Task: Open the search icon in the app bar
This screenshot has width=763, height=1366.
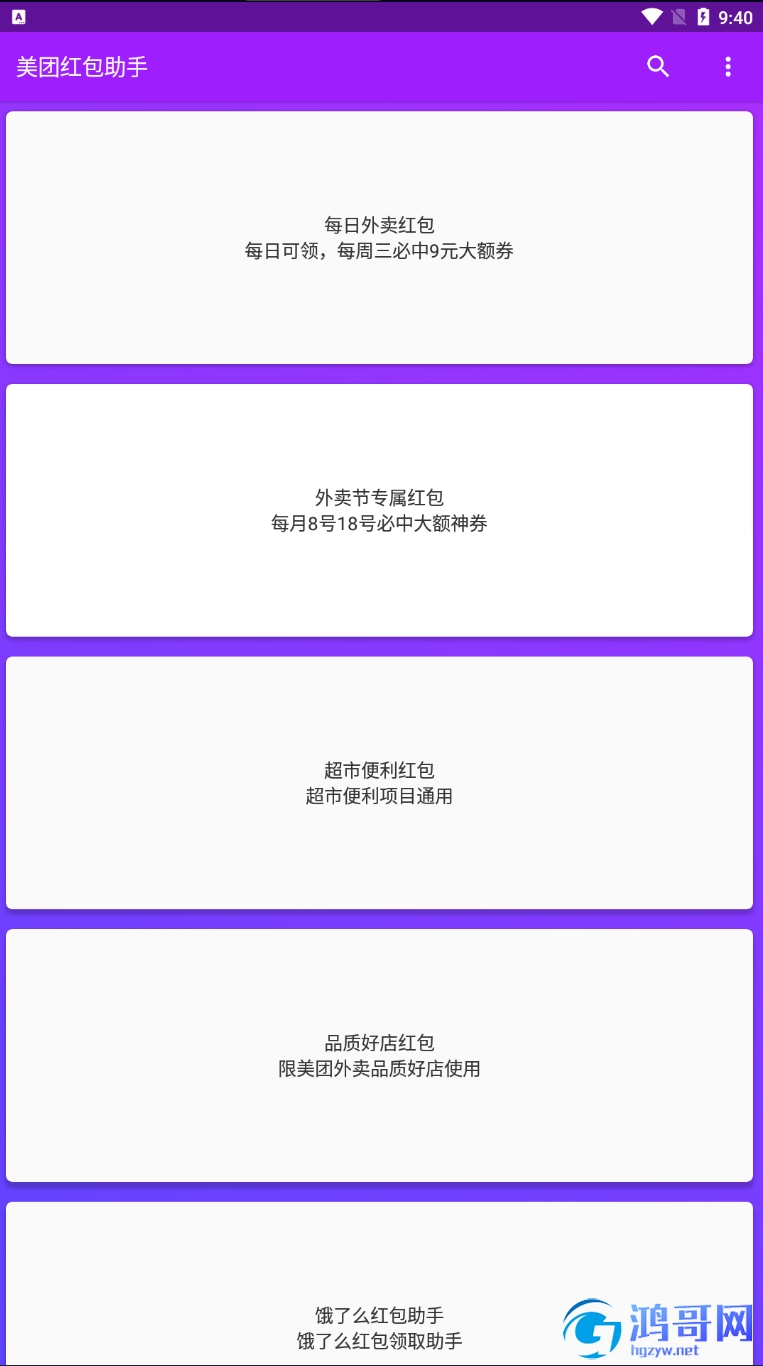Action: tap(657, 67)
